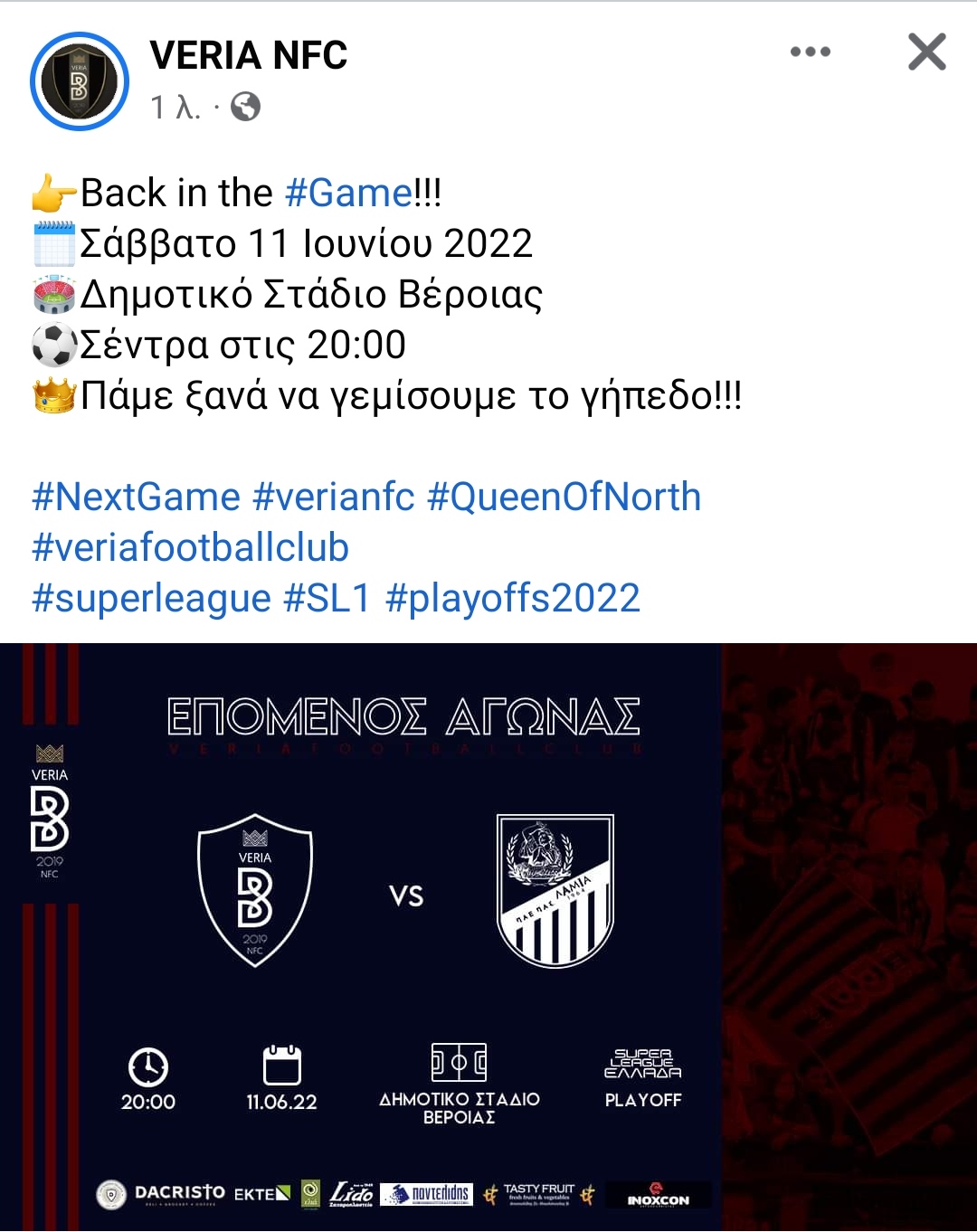Open the #superleague hashtag

point(151,599)
